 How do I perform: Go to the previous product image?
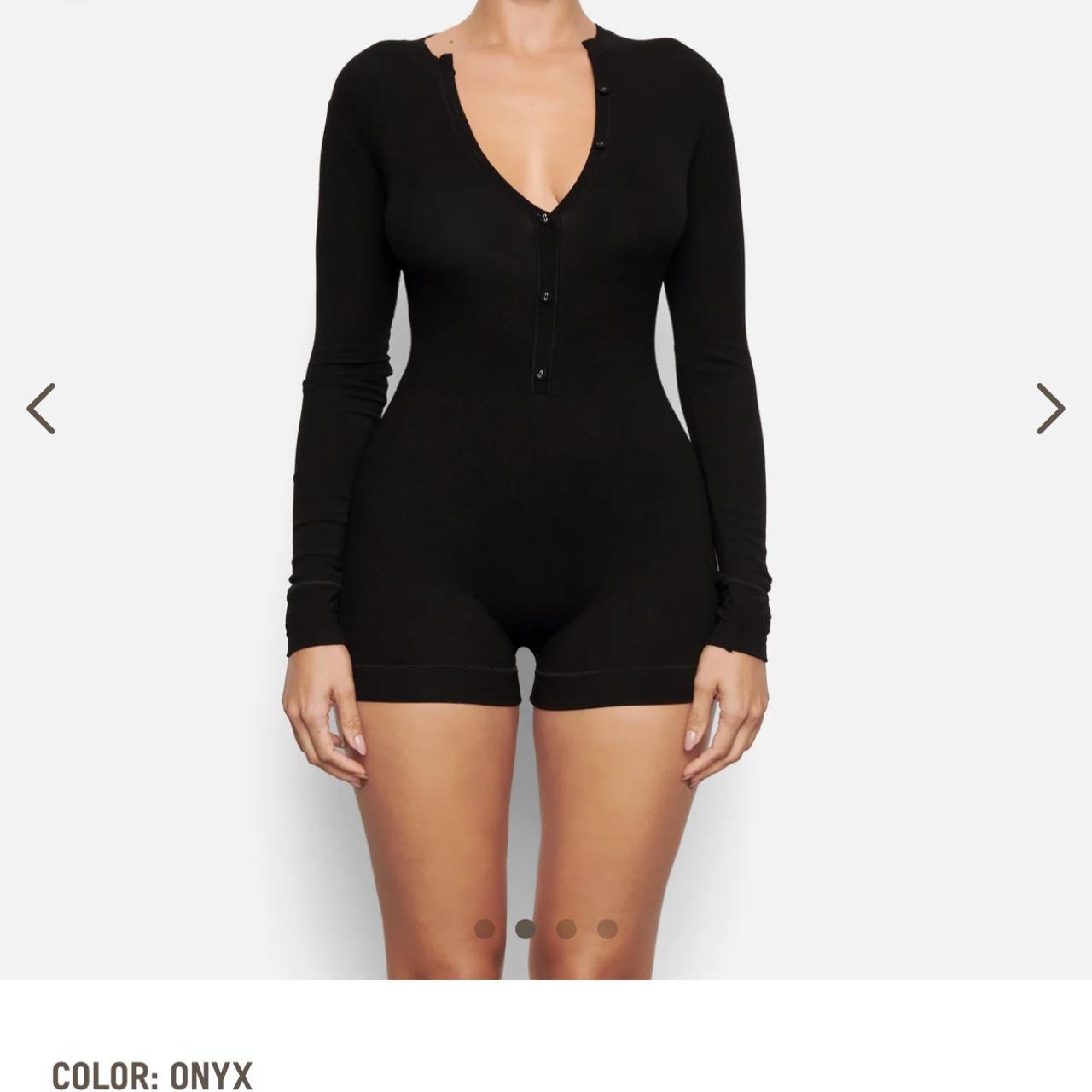tap(41, 409)
